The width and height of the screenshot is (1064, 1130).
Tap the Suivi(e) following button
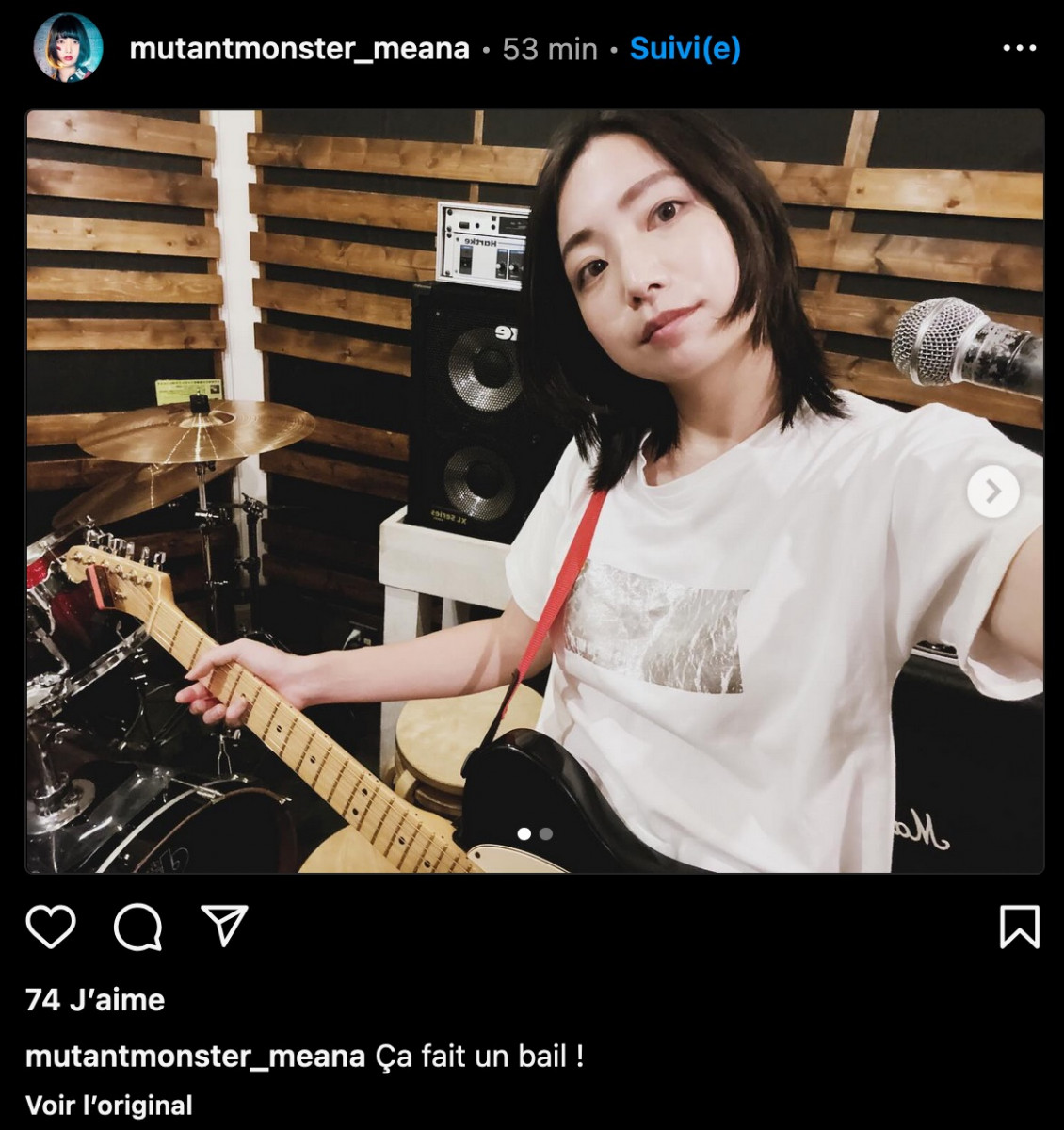(x=685, y=49)
